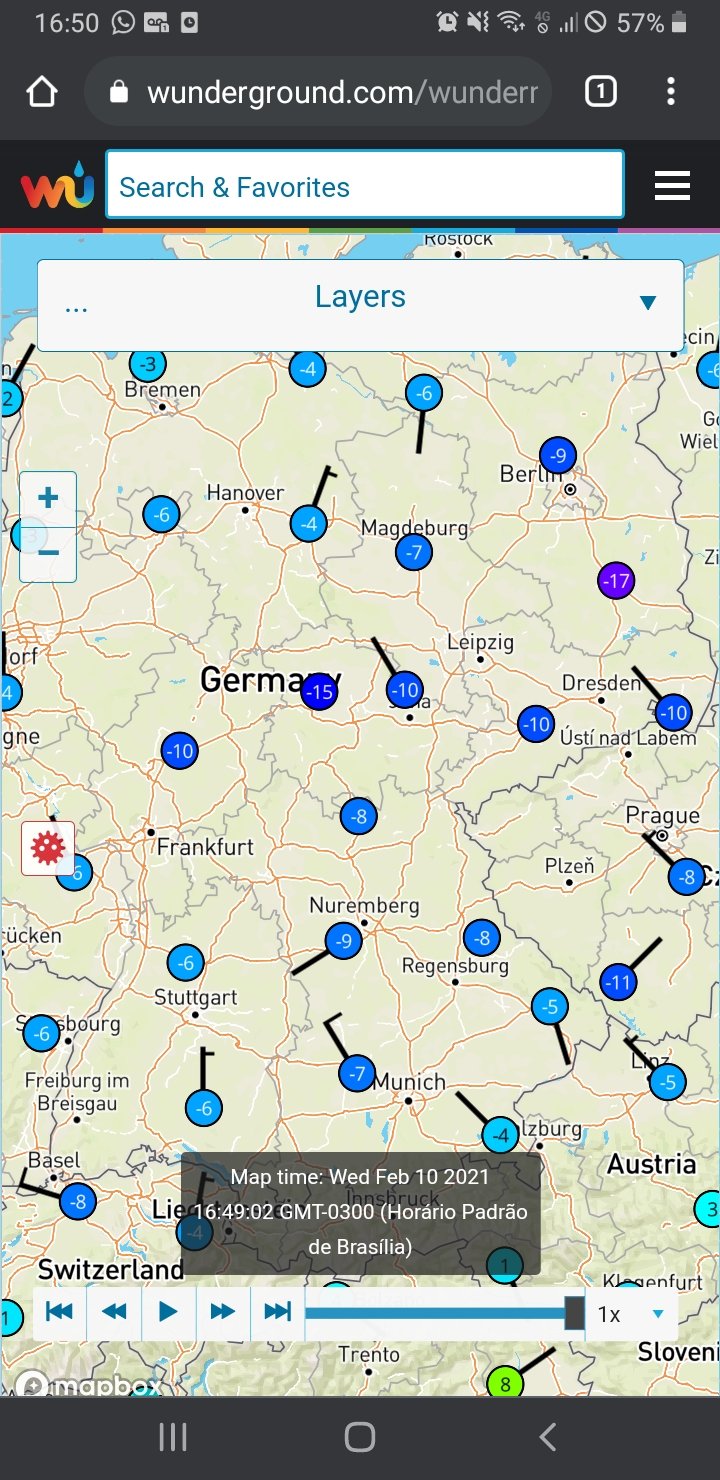Go back with the system back button
This screenshot has height=1480, width=720.
coord(547,1437)
